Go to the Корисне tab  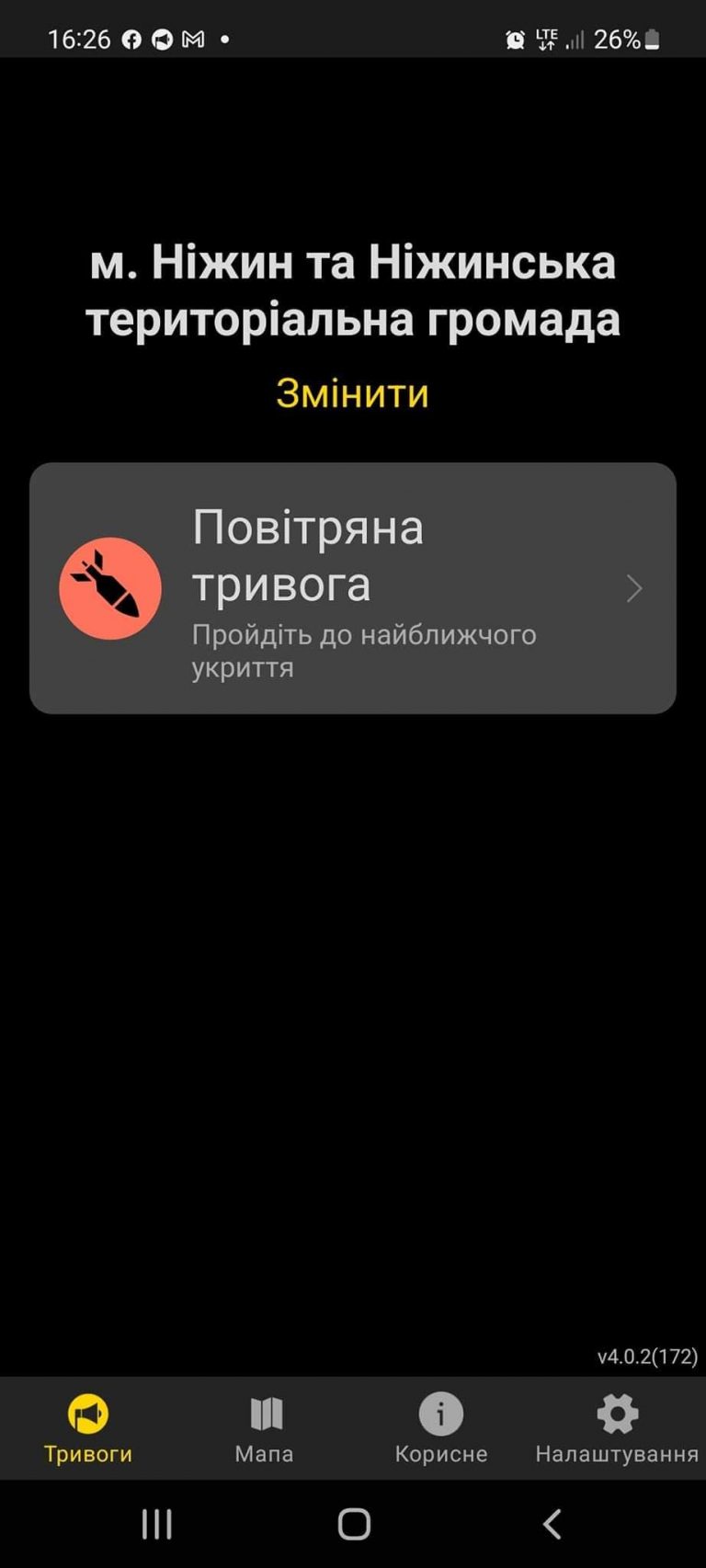pos(441,1427)
